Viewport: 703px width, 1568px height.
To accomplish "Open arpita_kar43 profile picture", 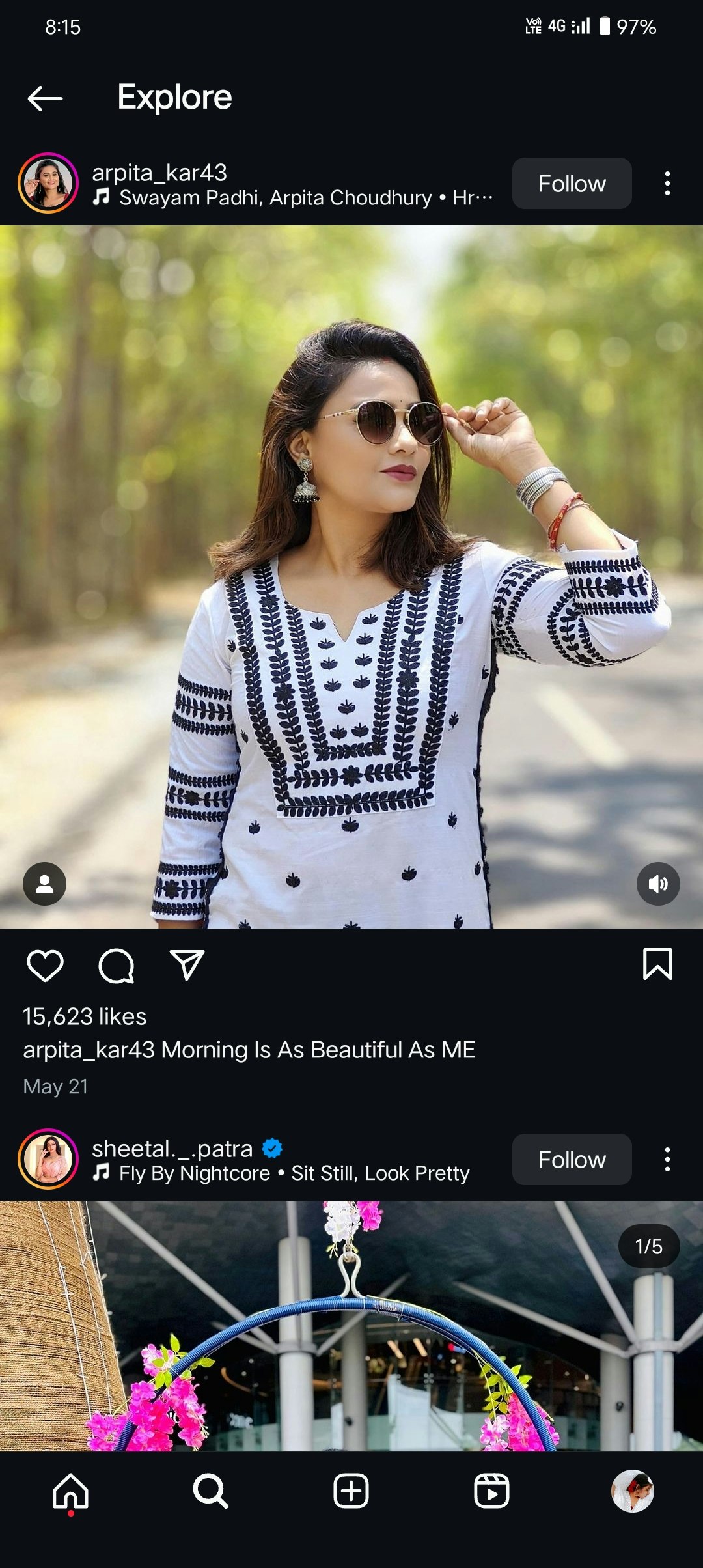I will click(x=46, y=183).
